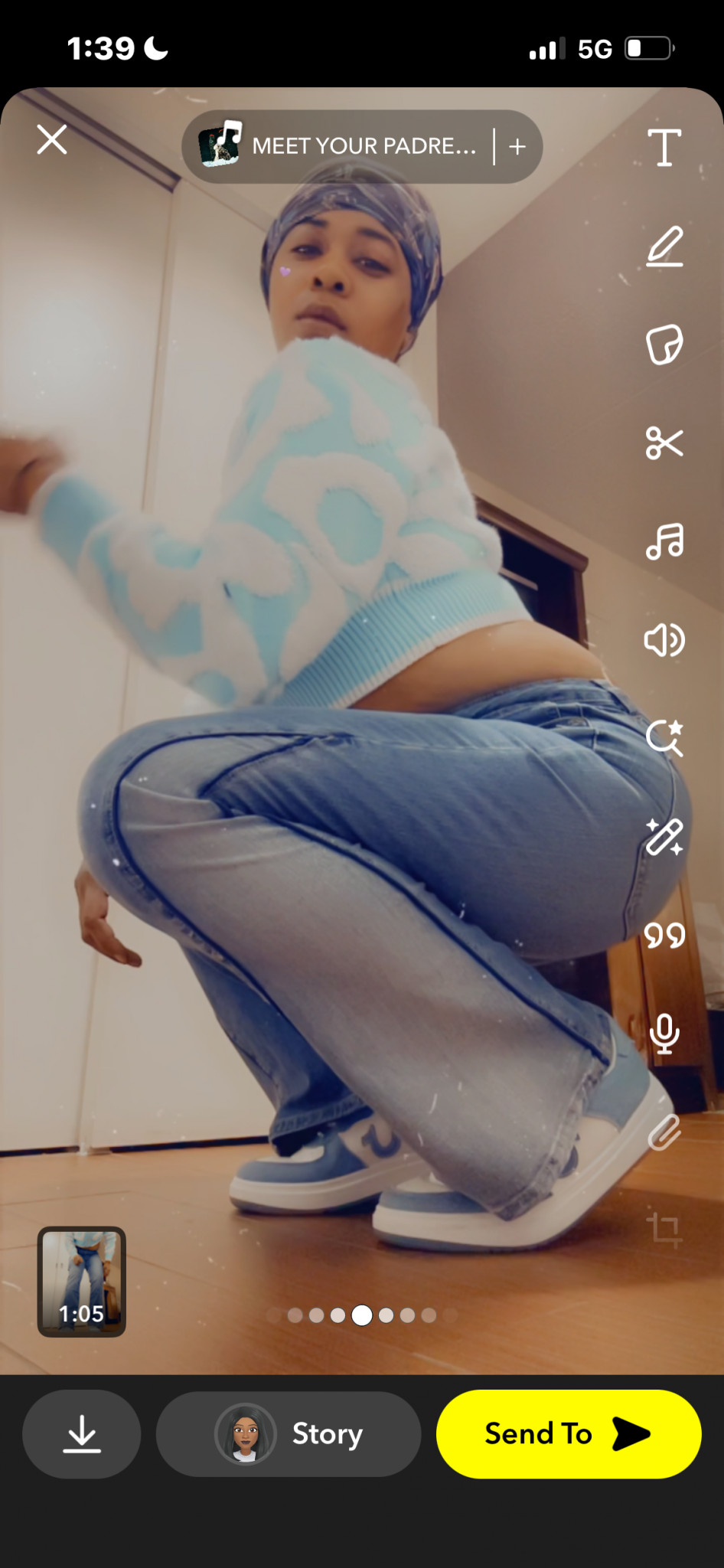Open the sticker picker
Image resolution: width=724 pixels, height=1568 pixels.
tap(664, 345)
